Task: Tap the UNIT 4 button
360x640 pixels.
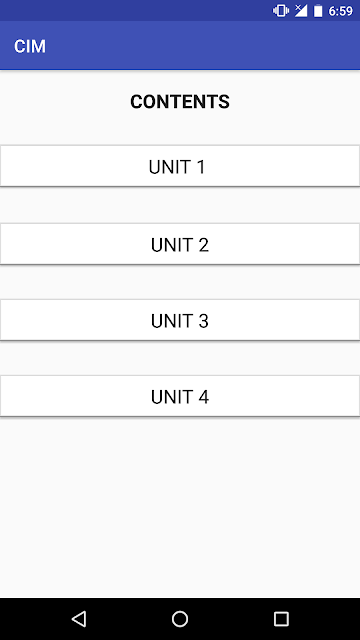Action: pos(180,396)
